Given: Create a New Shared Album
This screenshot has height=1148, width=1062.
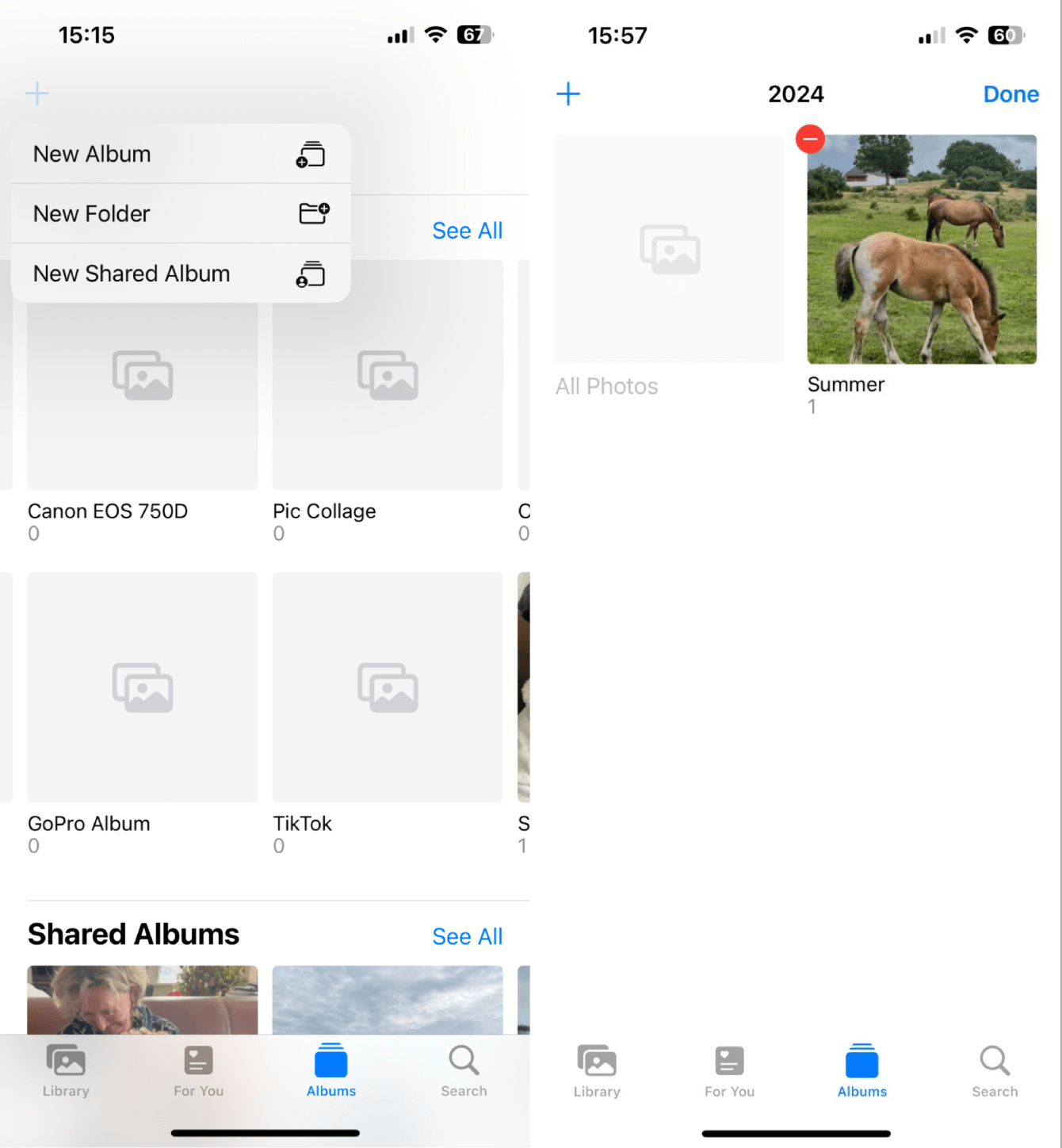Looking at the screenshot, I should [180, 274].
